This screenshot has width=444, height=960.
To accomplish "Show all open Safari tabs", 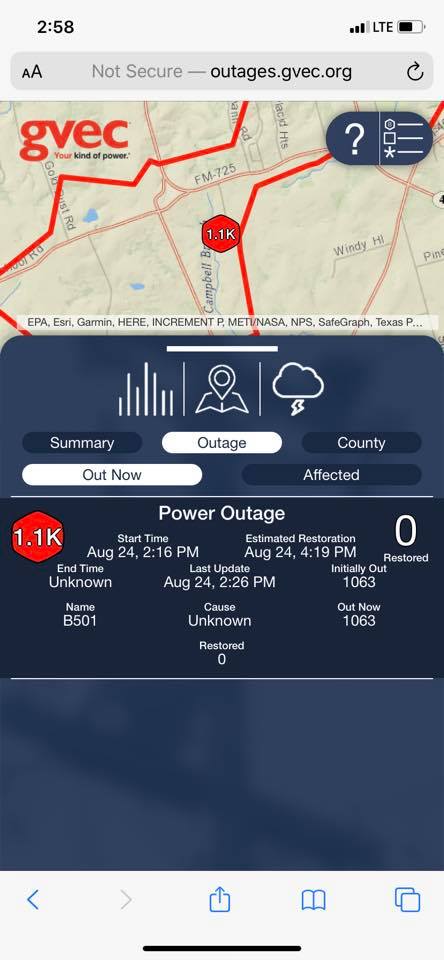I will (407, 899).
